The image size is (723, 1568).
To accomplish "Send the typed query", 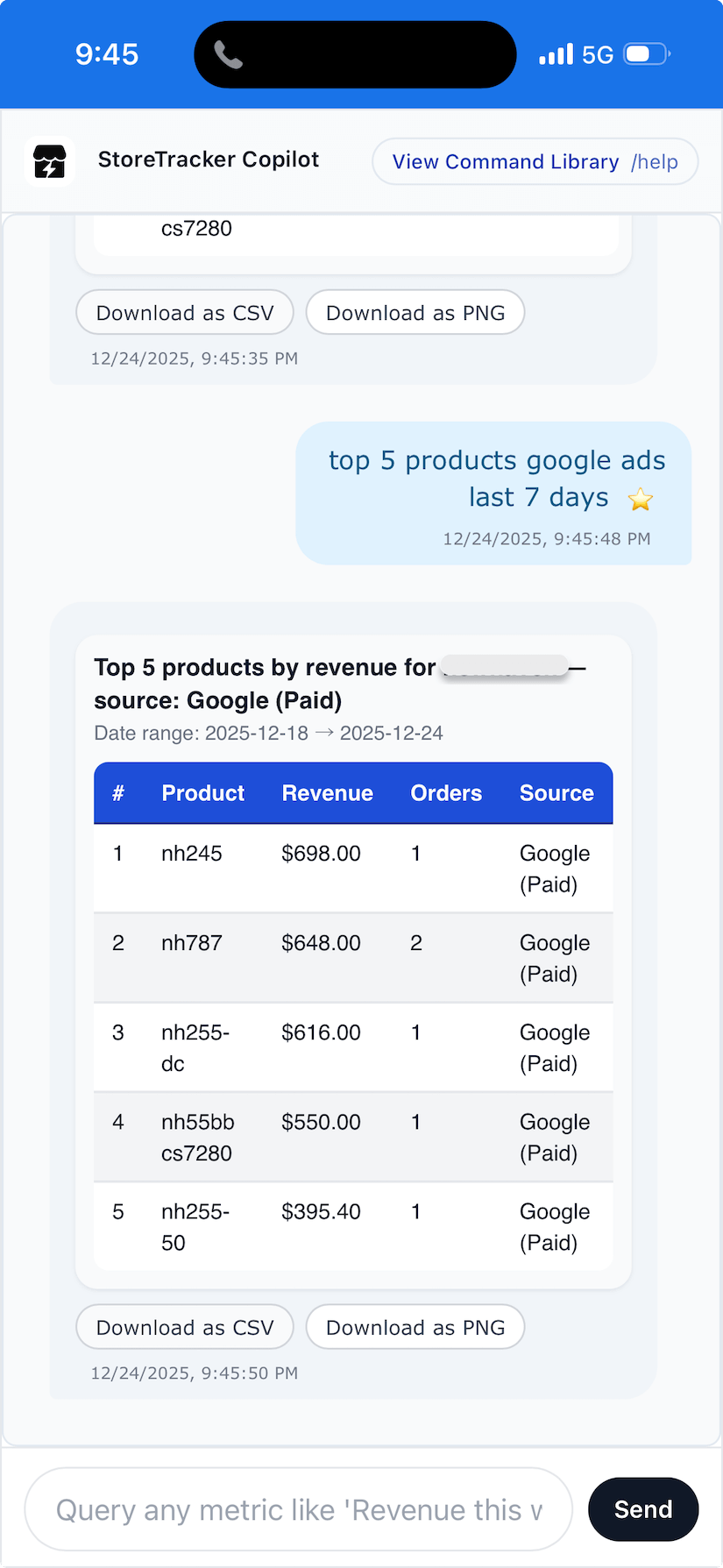I will pos(642,1509).
